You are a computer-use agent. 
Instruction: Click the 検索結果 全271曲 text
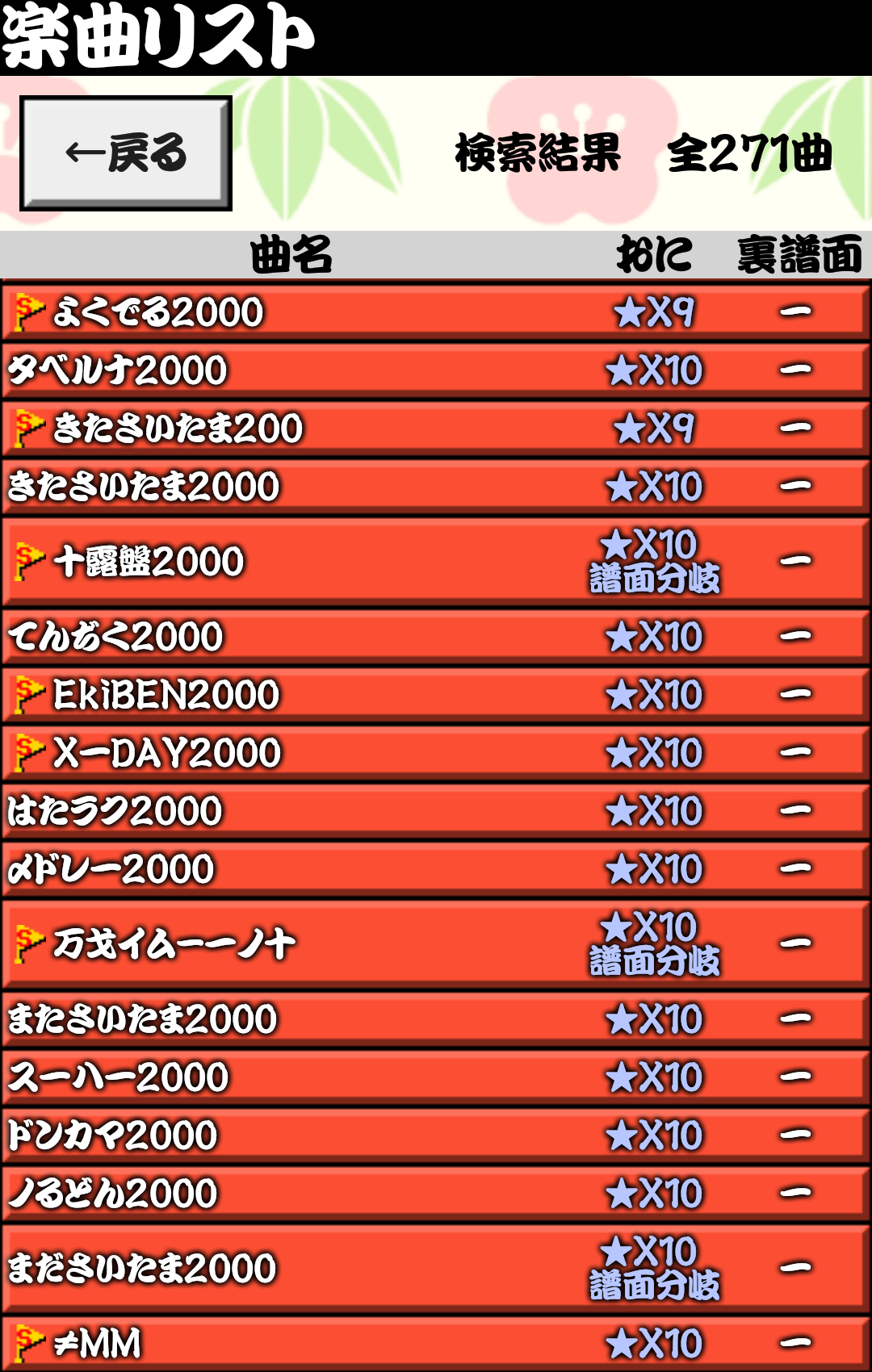642,156
